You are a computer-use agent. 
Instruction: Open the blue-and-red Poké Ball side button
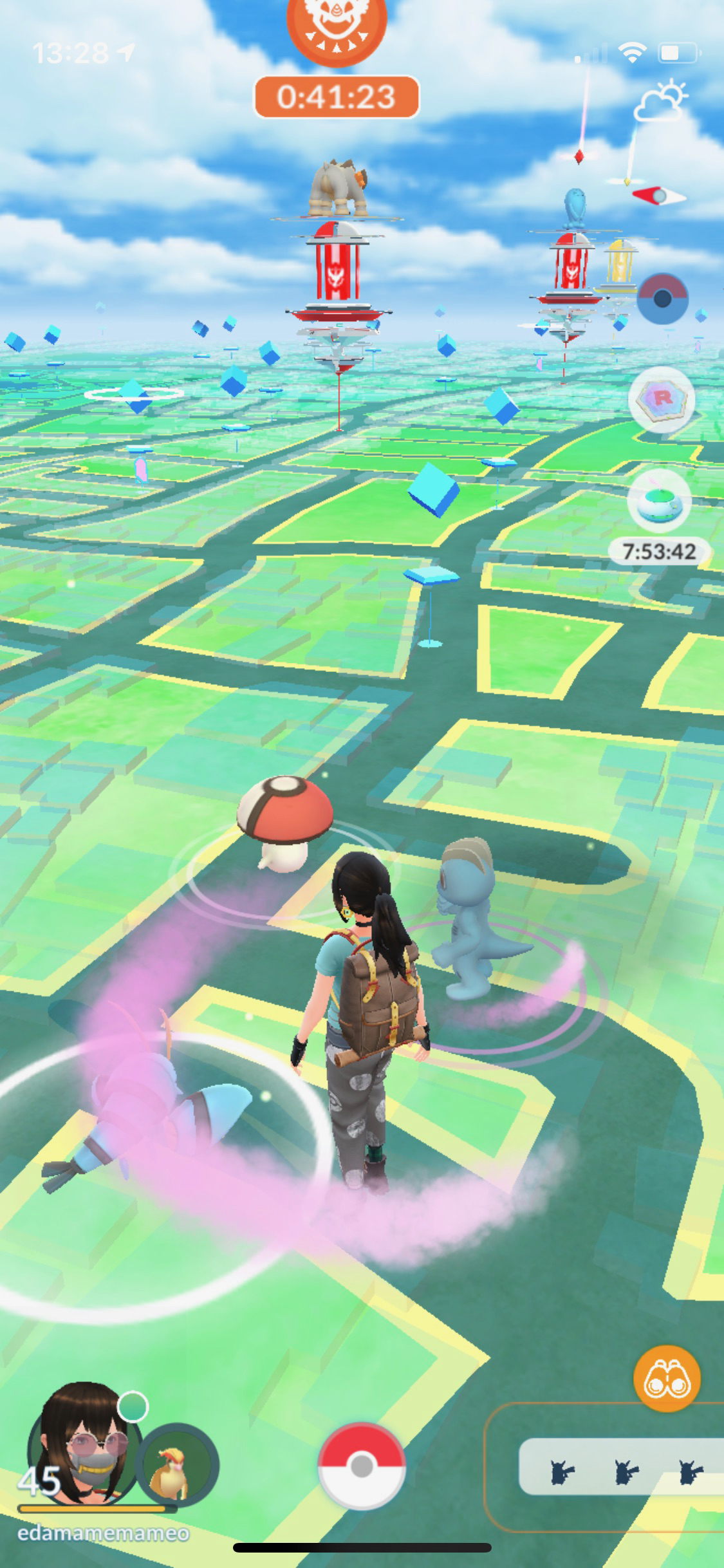pyautogui.click(x=662, y=299)
